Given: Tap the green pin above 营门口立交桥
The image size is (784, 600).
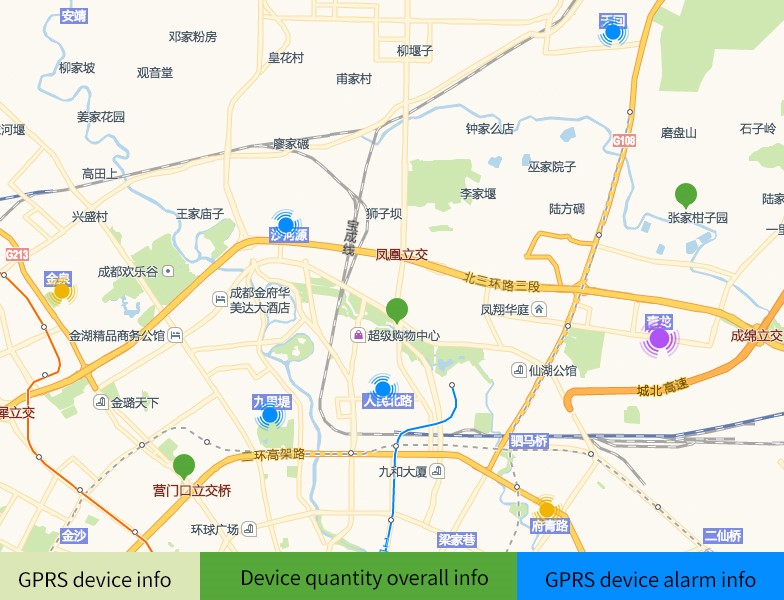Looking at the screenshot, I should click(x=183, y=465).
